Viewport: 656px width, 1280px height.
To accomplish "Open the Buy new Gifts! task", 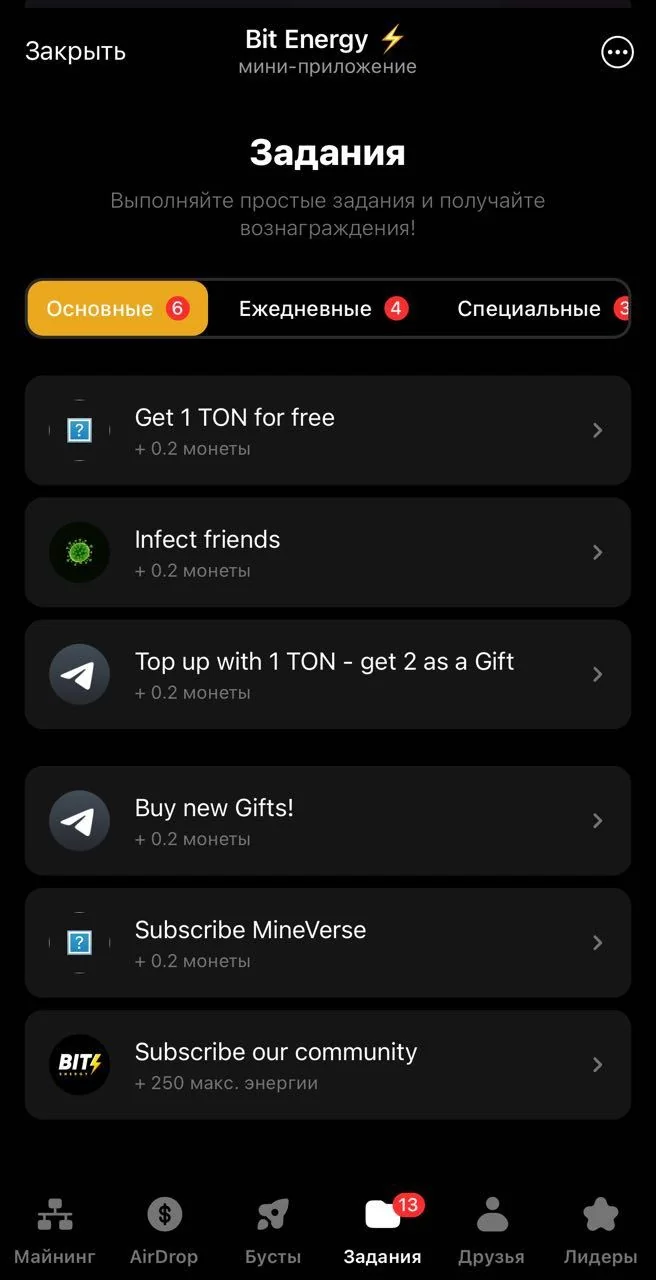I will tap(328, 820).
